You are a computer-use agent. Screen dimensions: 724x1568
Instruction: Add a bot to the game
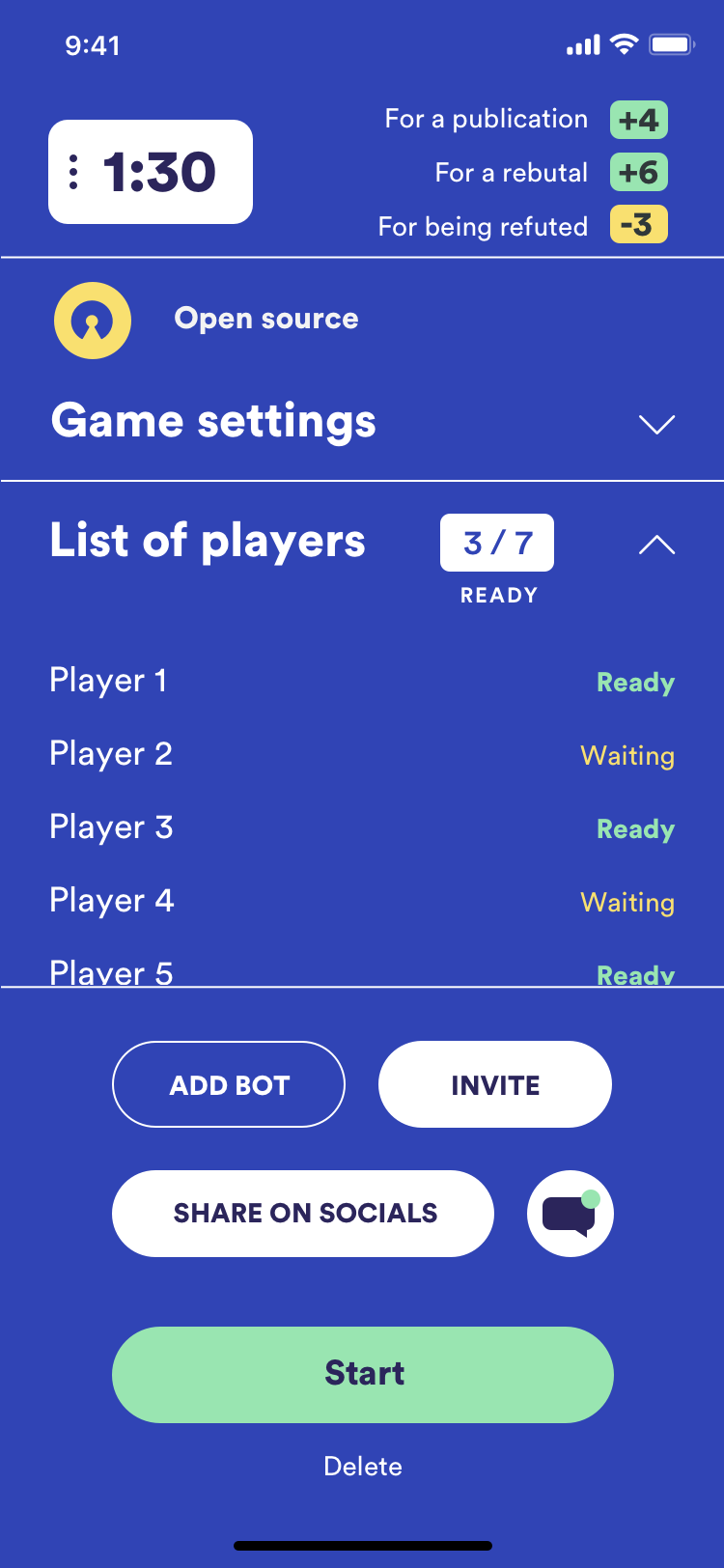[229, 1084]
